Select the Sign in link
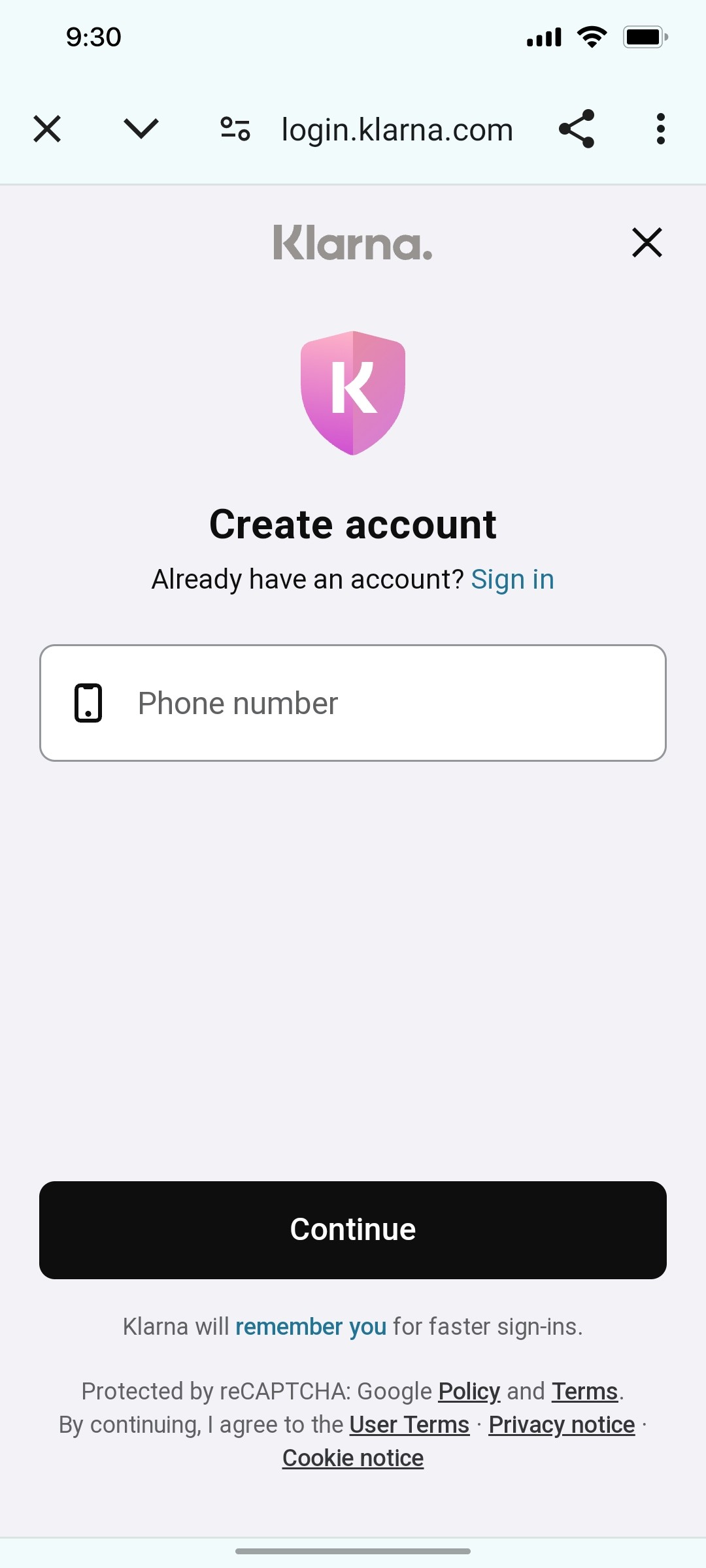 click(x=513, y=579)
